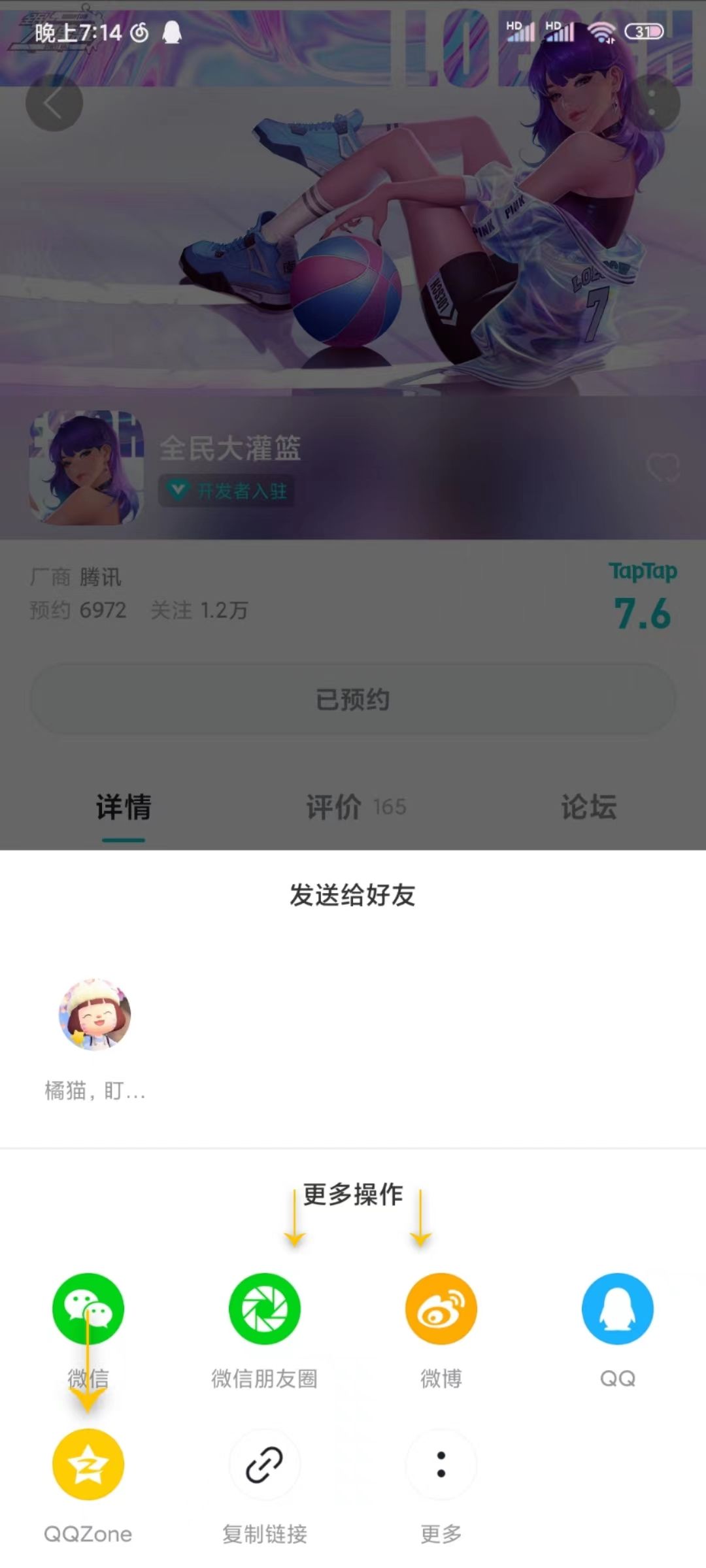
Task: Open the 论坛 forum tab
Action: 588,808
